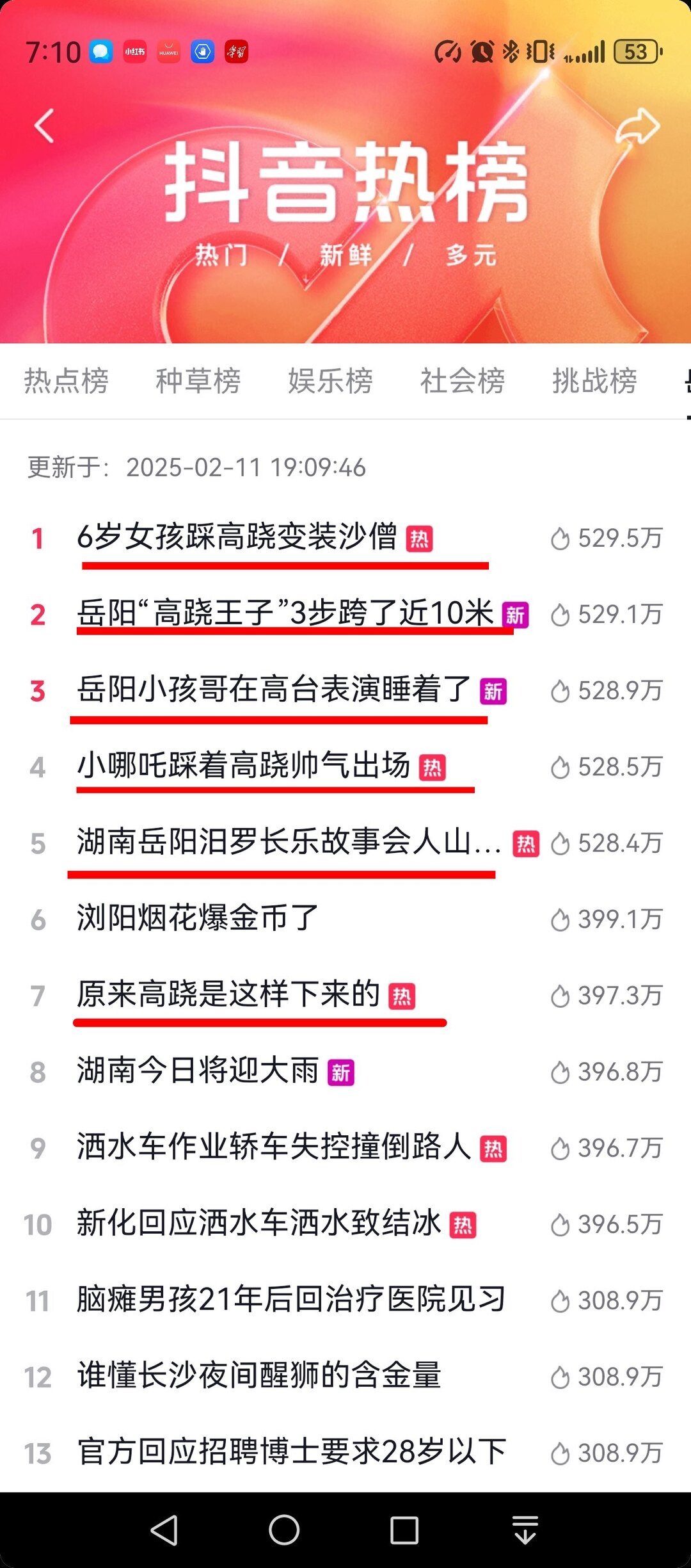View topic 湖南今日将迎大雨
This screenshot has width=691, height=1568.
(198, 1071)
